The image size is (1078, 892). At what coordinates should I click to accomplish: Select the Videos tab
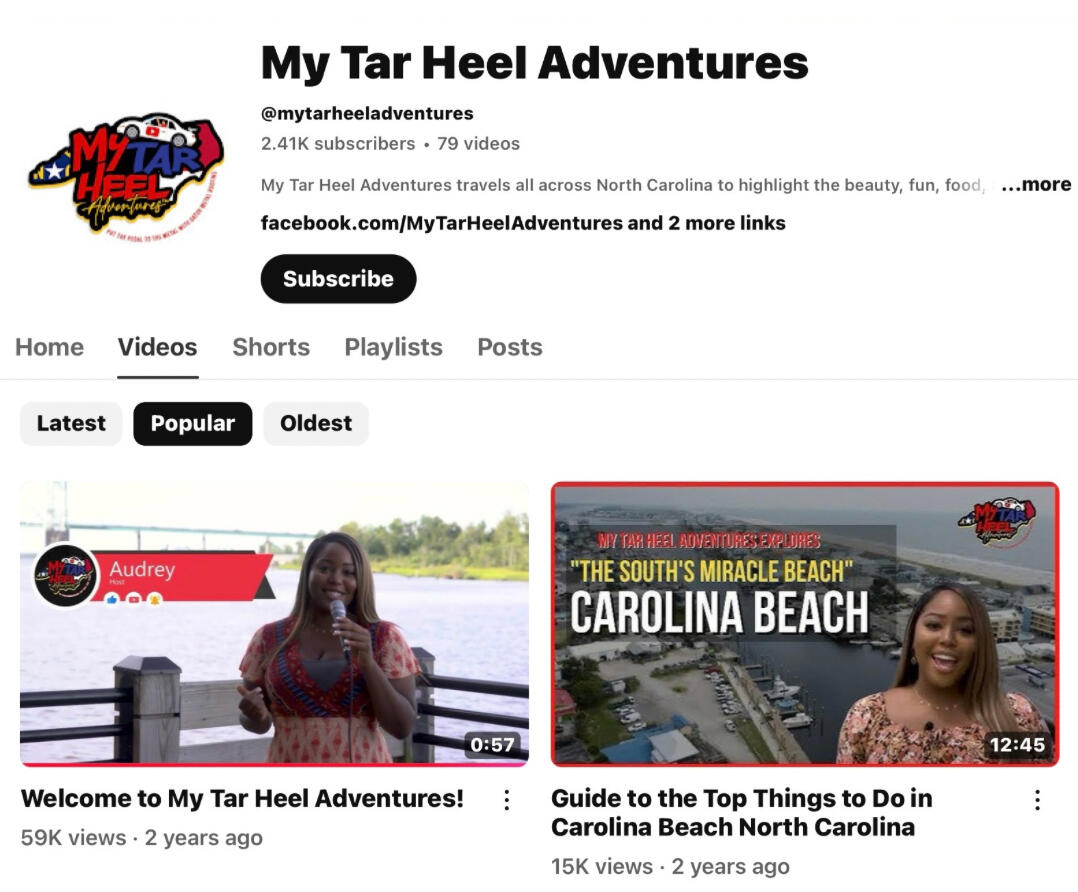(x=157, y=347)
